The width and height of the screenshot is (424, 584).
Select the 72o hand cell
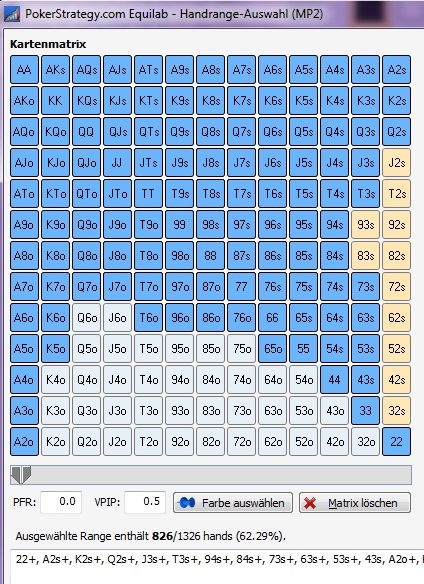241,442
